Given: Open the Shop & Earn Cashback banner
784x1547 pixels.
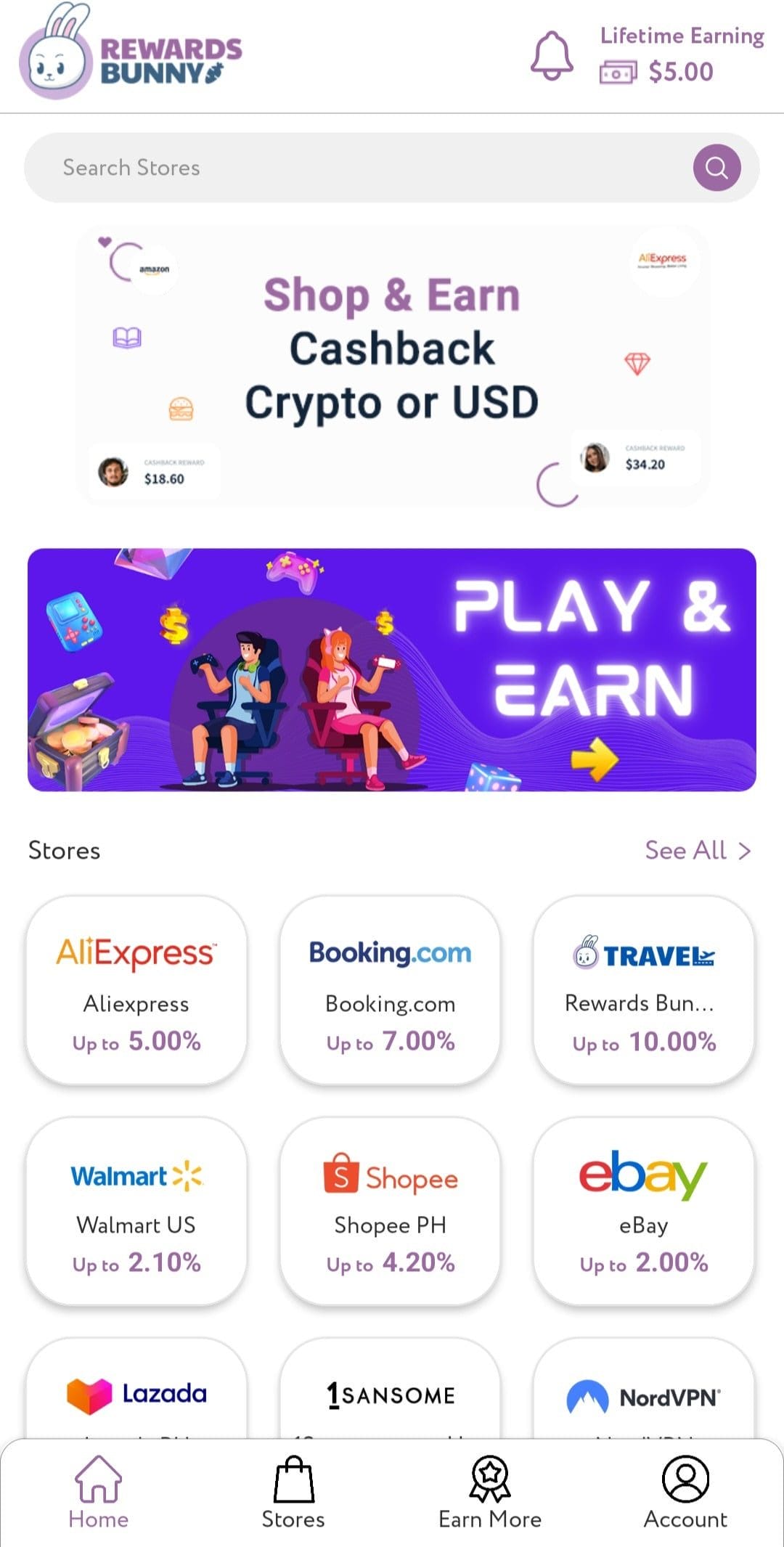Looking at the screenshot, I should tap(392, 365).
